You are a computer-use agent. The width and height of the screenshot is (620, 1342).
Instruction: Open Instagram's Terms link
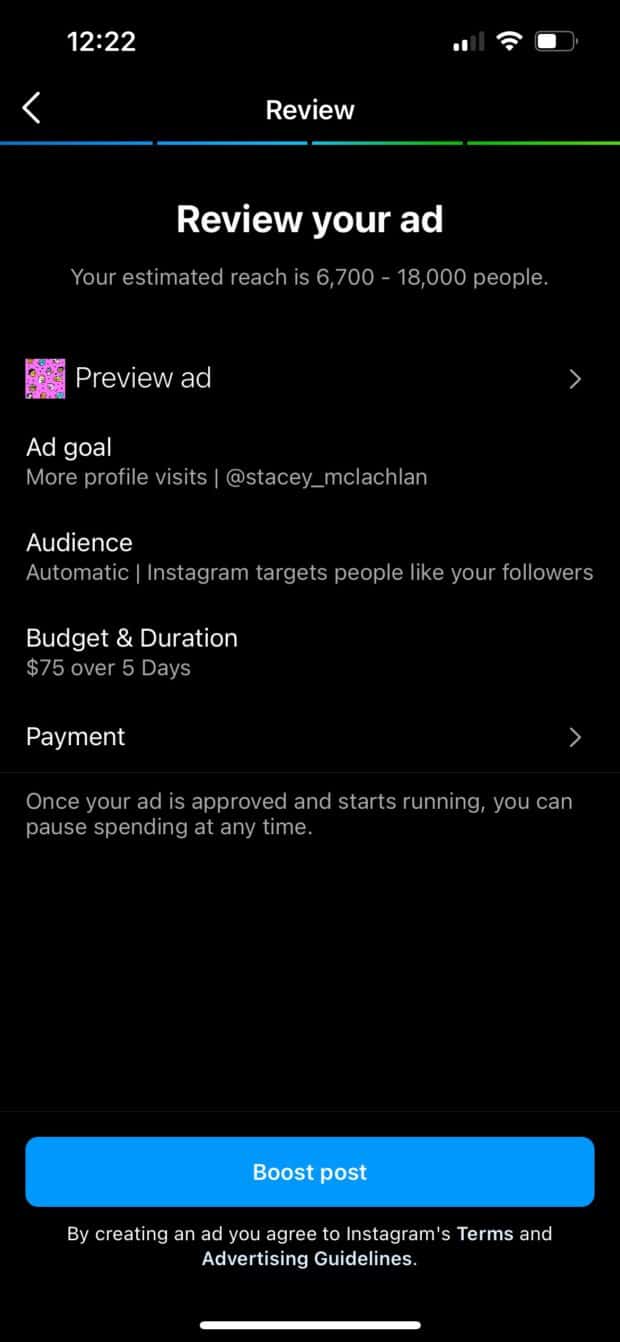[x=484, y=1234]
